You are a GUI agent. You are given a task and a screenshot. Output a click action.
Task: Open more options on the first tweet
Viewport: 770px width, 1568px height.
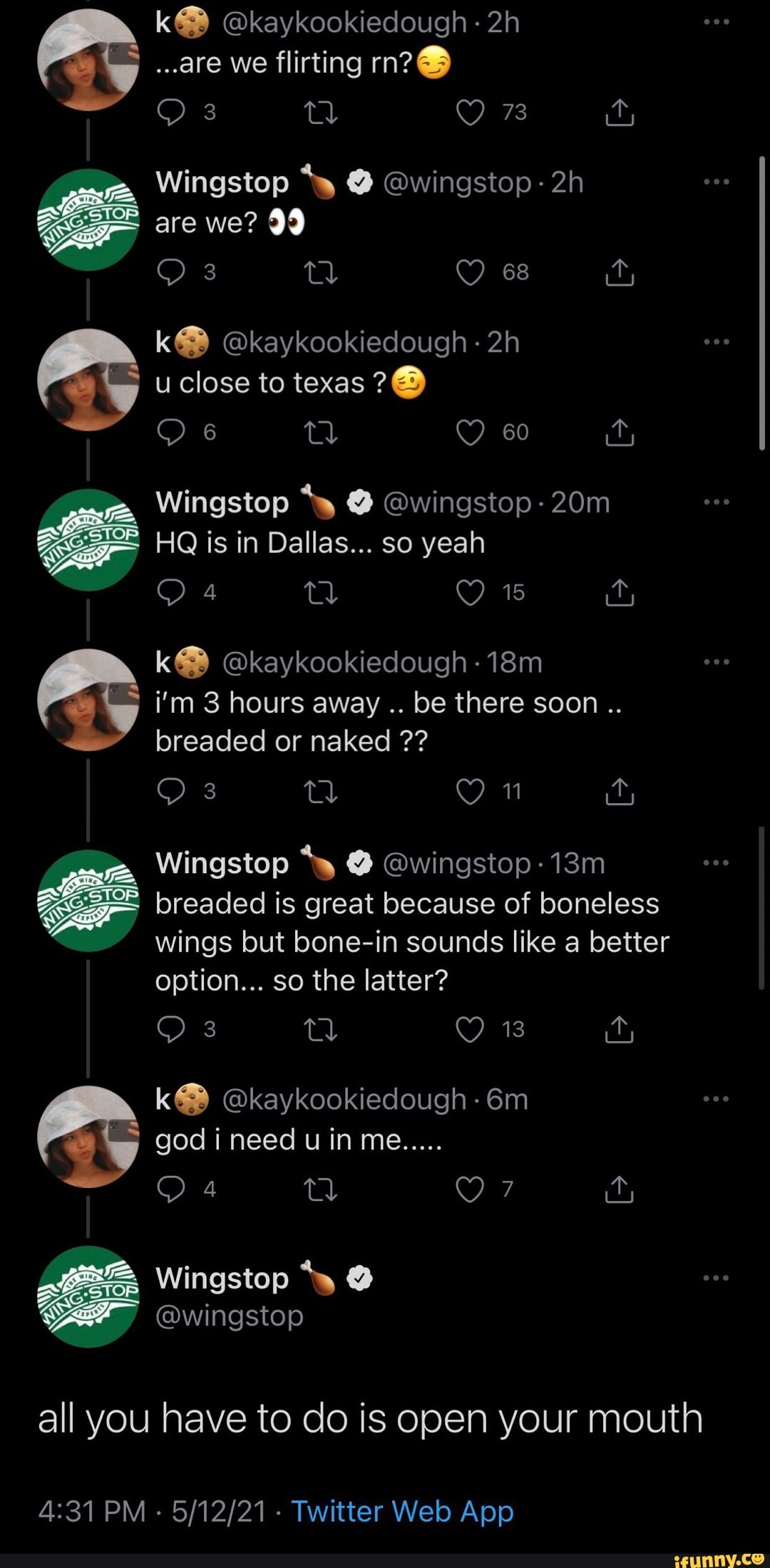(715, 21)
